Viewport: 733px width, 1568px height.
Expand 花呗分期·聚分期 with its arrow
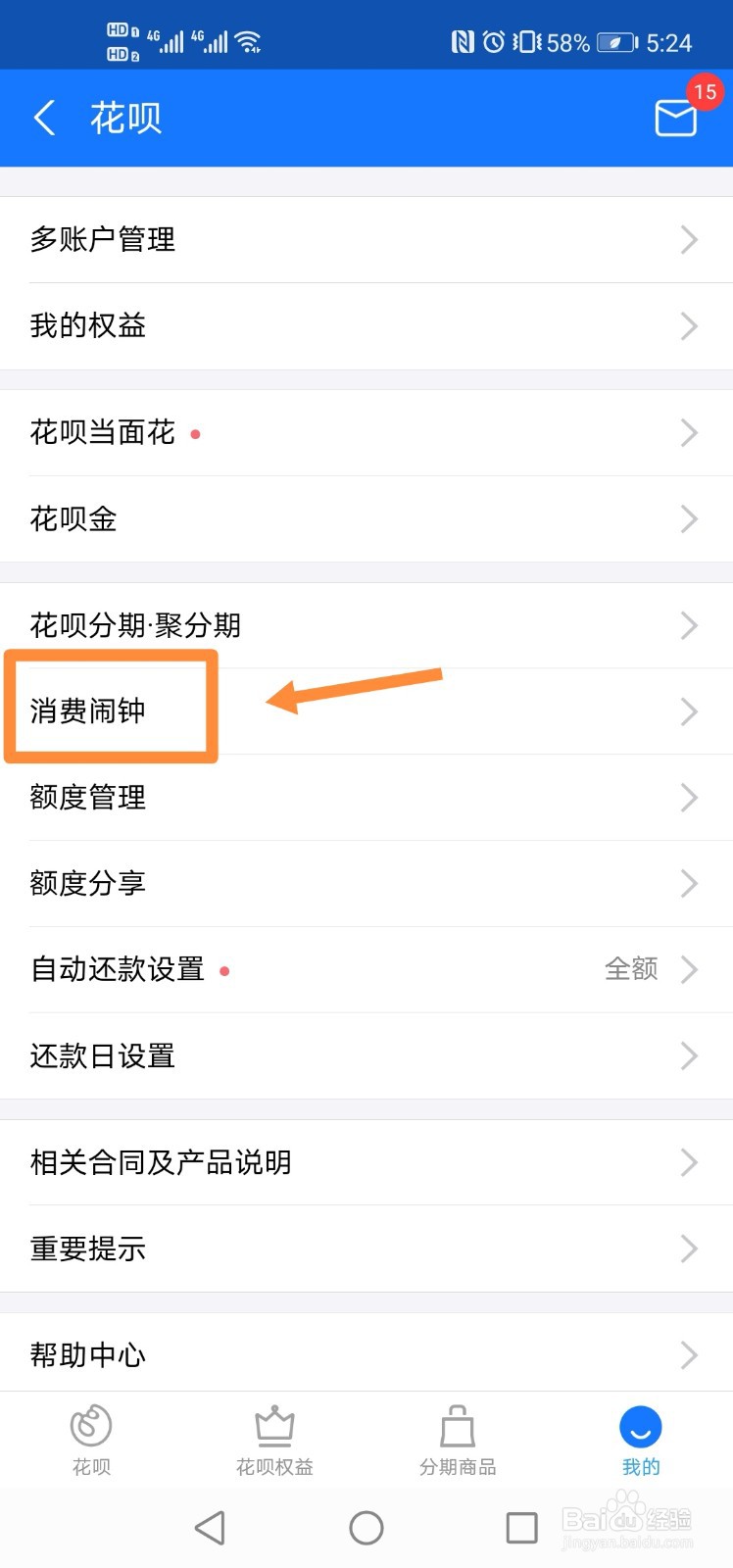point(690,625)
